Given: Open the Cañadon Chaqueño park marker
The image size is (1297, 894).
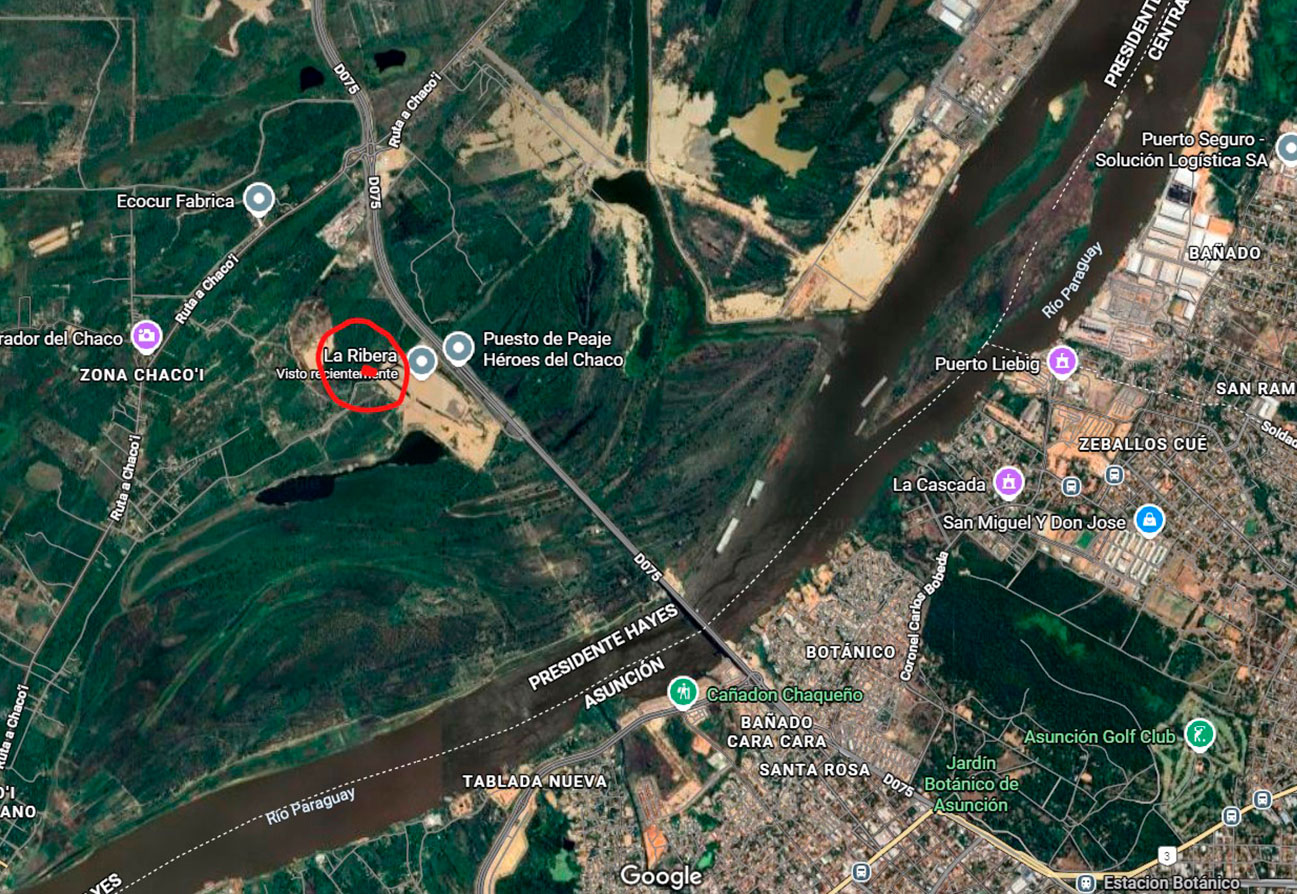Looking at the screenshot, I should (683, 691).
